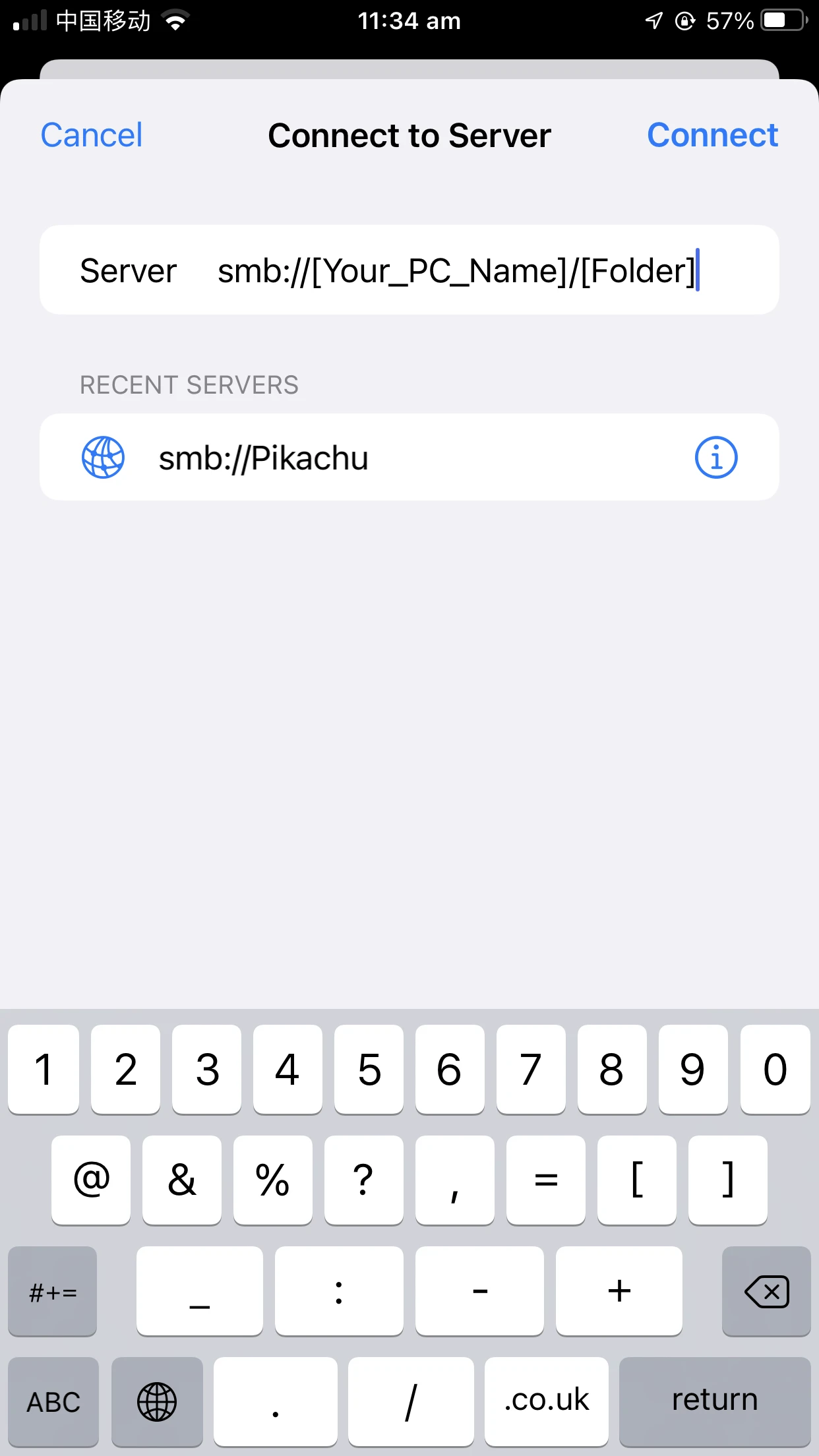Image resolution: width=819 pixels, height=1456 pixels.
Task: Open the #+= symbols keyboard
Action: pyautogui.click(x=53, y=1291)
